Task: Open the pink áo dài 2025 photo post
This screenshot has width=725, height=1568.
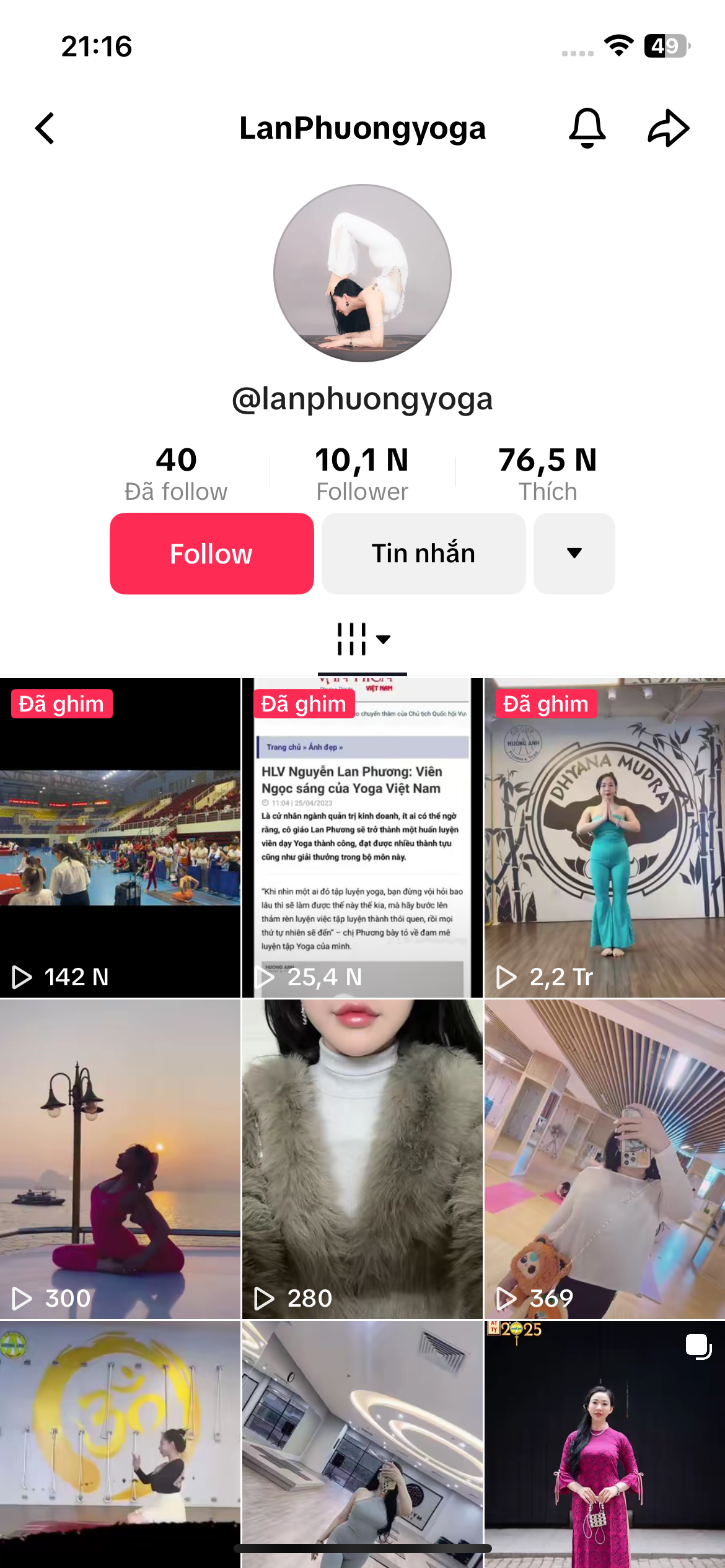Action: (604, 1443)
